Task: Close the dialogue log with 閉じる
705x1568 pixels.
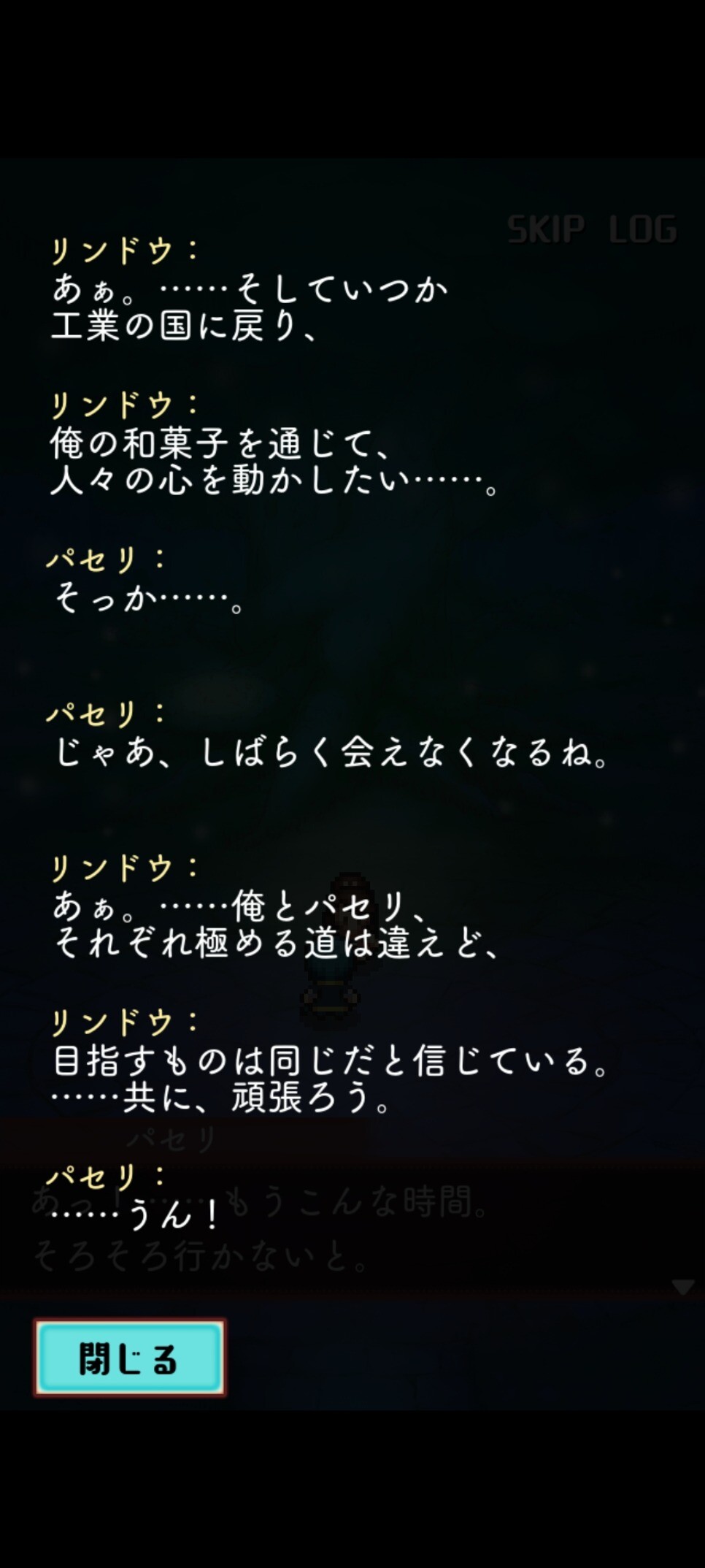Action: point(129,1358)
